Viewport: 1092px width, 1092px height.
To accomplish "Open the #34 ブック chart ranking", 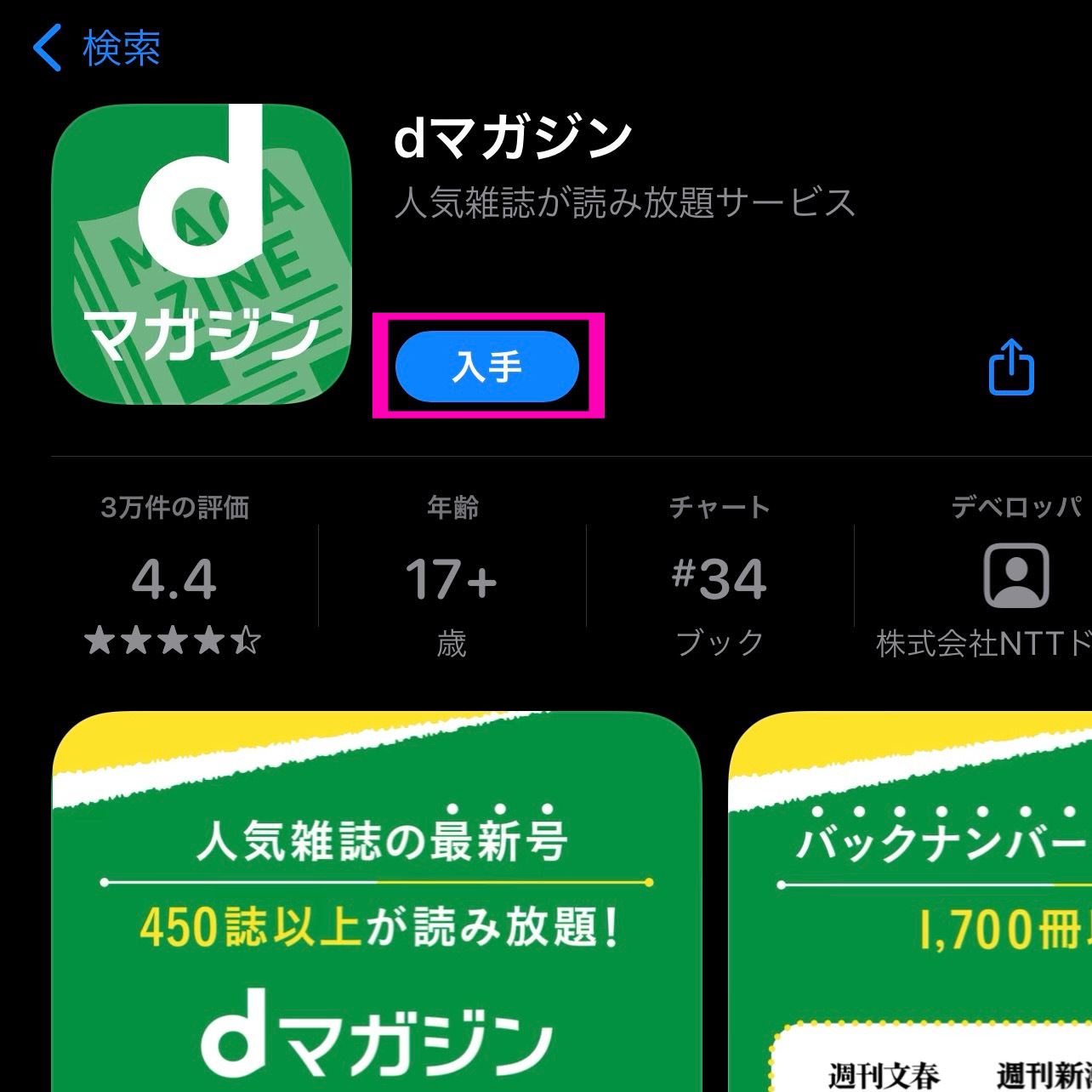I will coord(719,577).
